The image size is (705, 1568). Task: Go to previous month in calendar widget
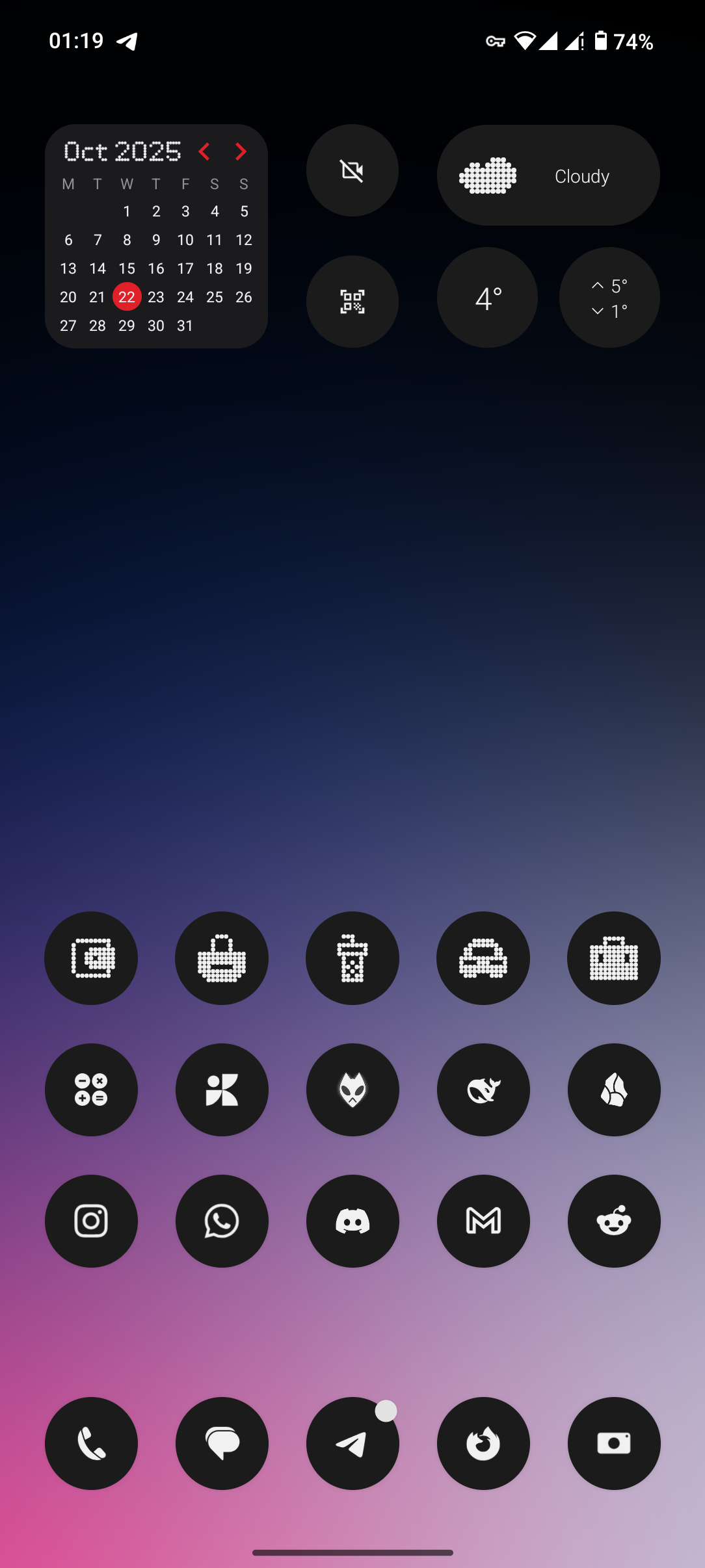204,151
